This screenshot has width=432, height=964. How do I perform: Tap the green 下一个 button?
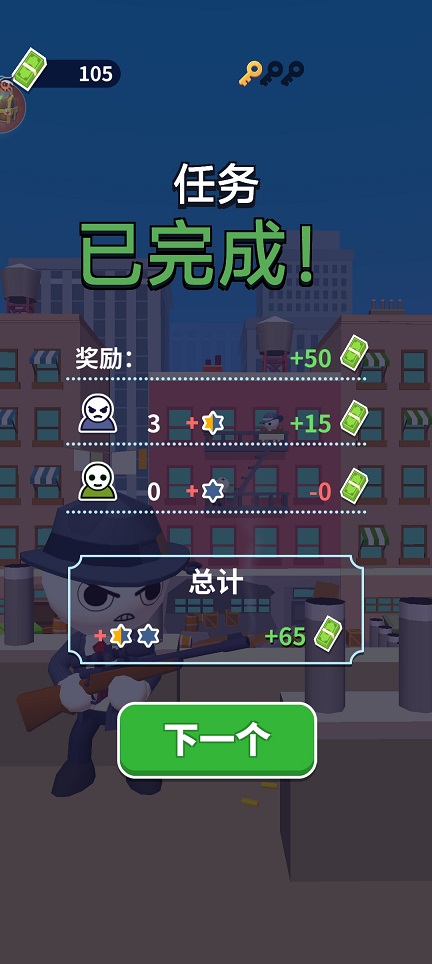click(x=217, y=740)
